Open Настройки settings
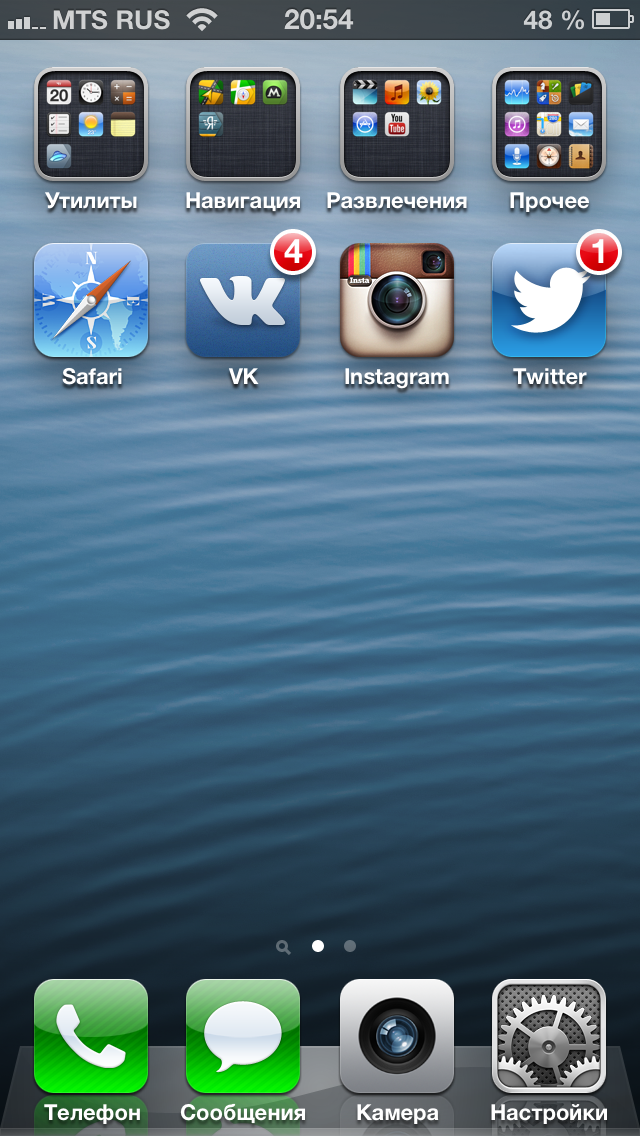Viewport: 640px width, 1136px height. (x=549, y=1036)
